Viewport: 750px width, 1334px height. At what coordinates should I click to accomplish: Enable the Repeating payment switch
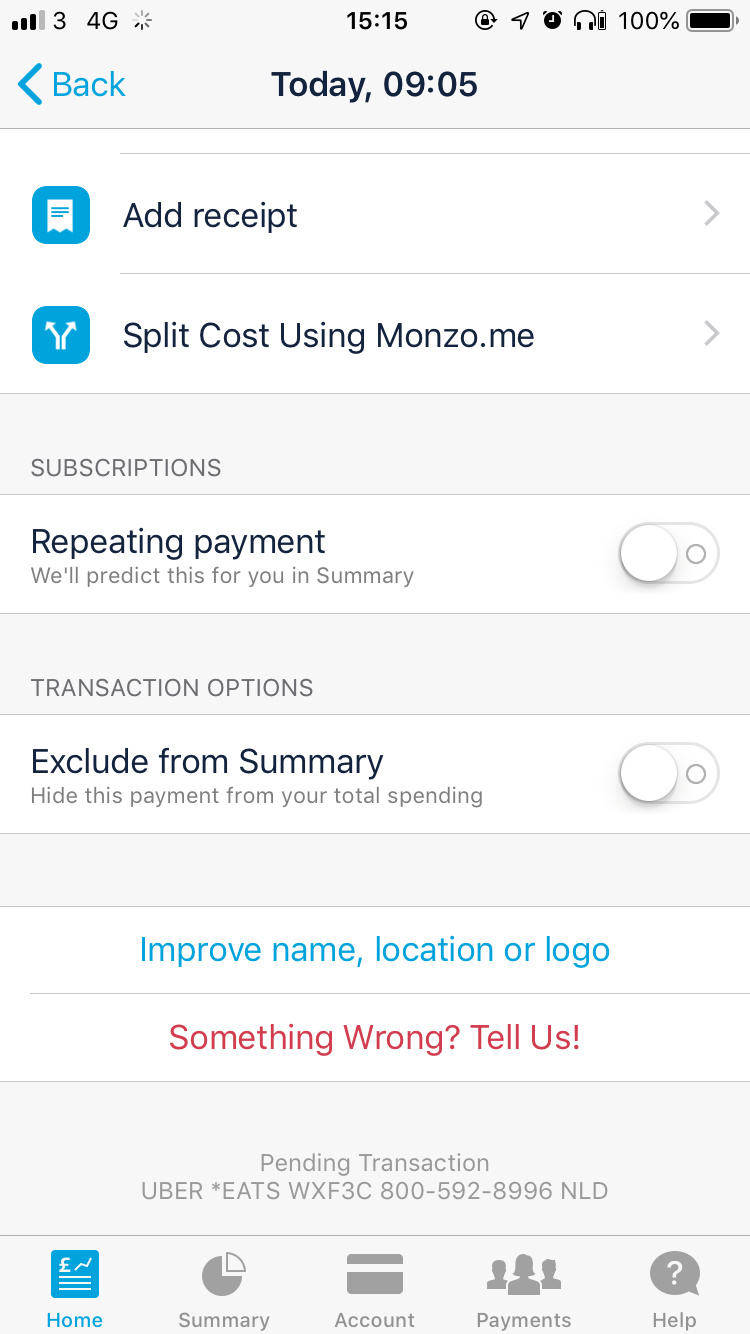point(669,553)
